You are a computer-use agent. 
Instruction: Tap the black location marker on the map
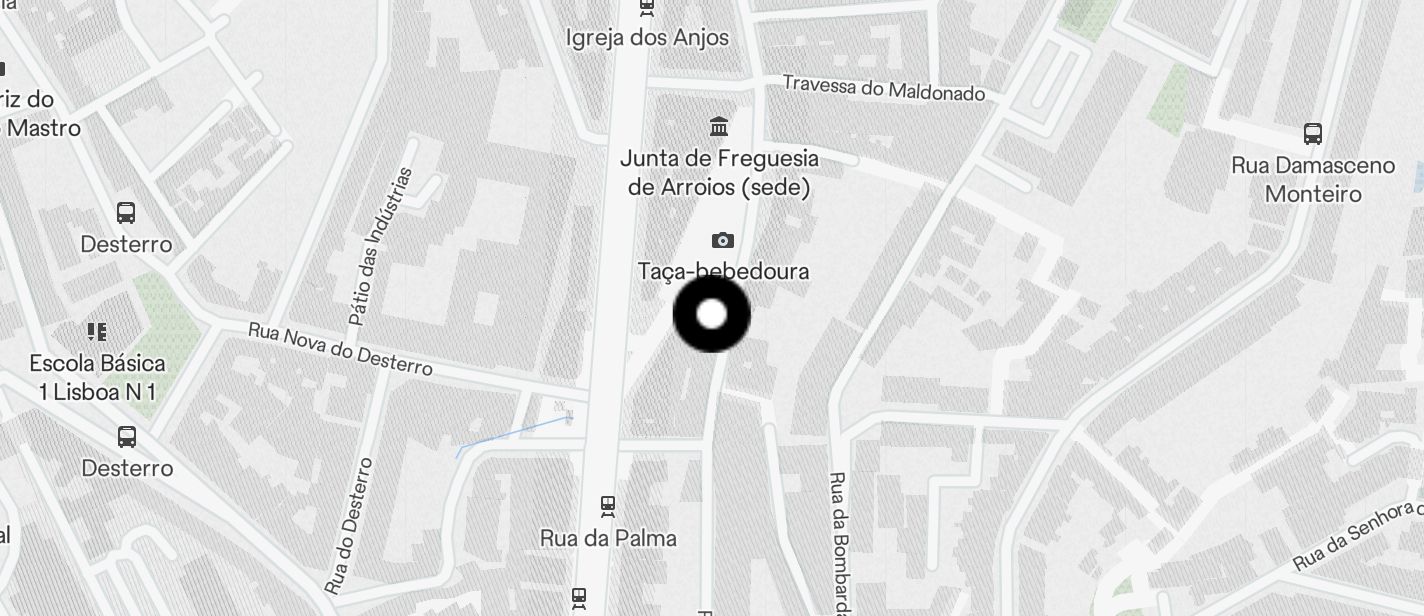pos(711,315)
